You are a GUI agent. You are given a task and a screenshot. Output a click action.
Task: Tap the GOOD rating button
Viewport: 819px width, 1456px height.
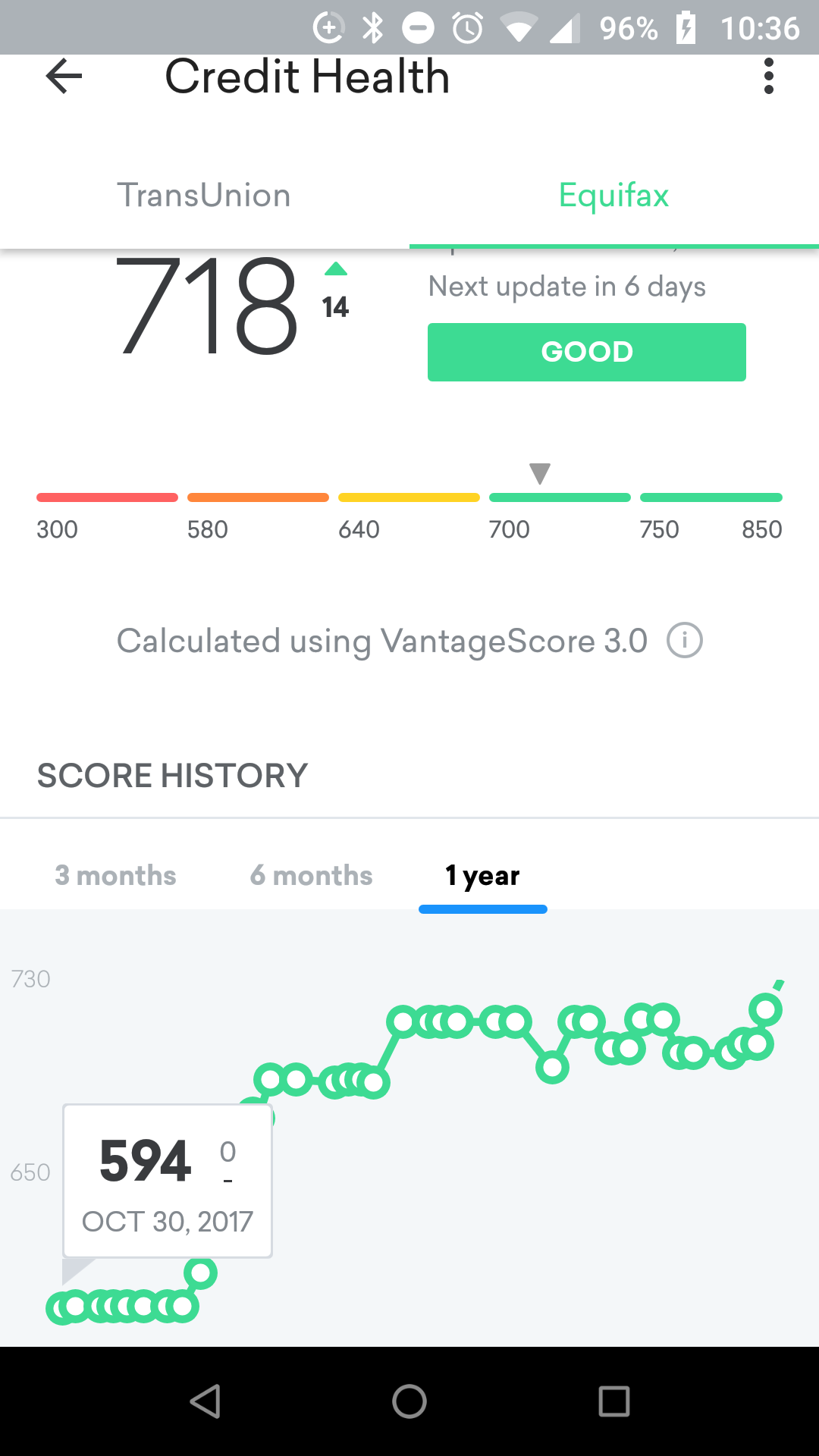point(586,352)
